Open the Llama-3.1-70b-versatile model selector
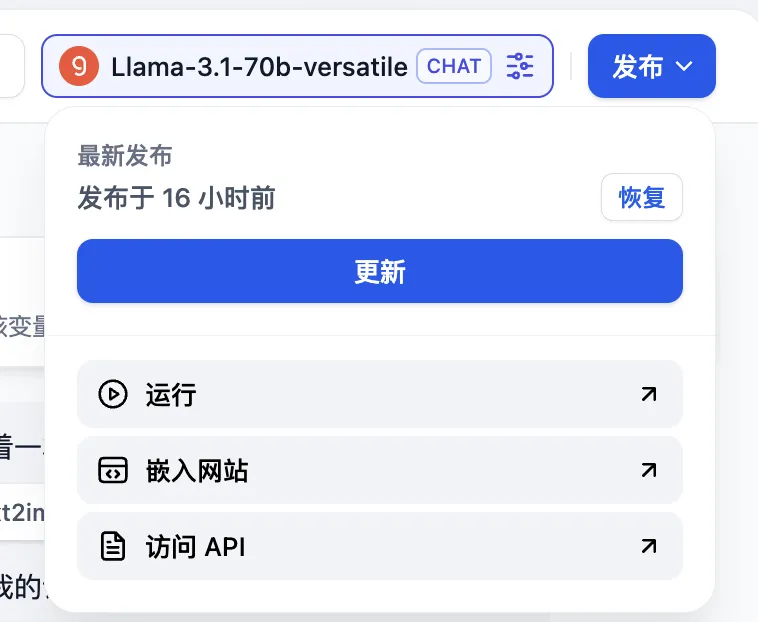758x622 pixels. tap(258, 67)
